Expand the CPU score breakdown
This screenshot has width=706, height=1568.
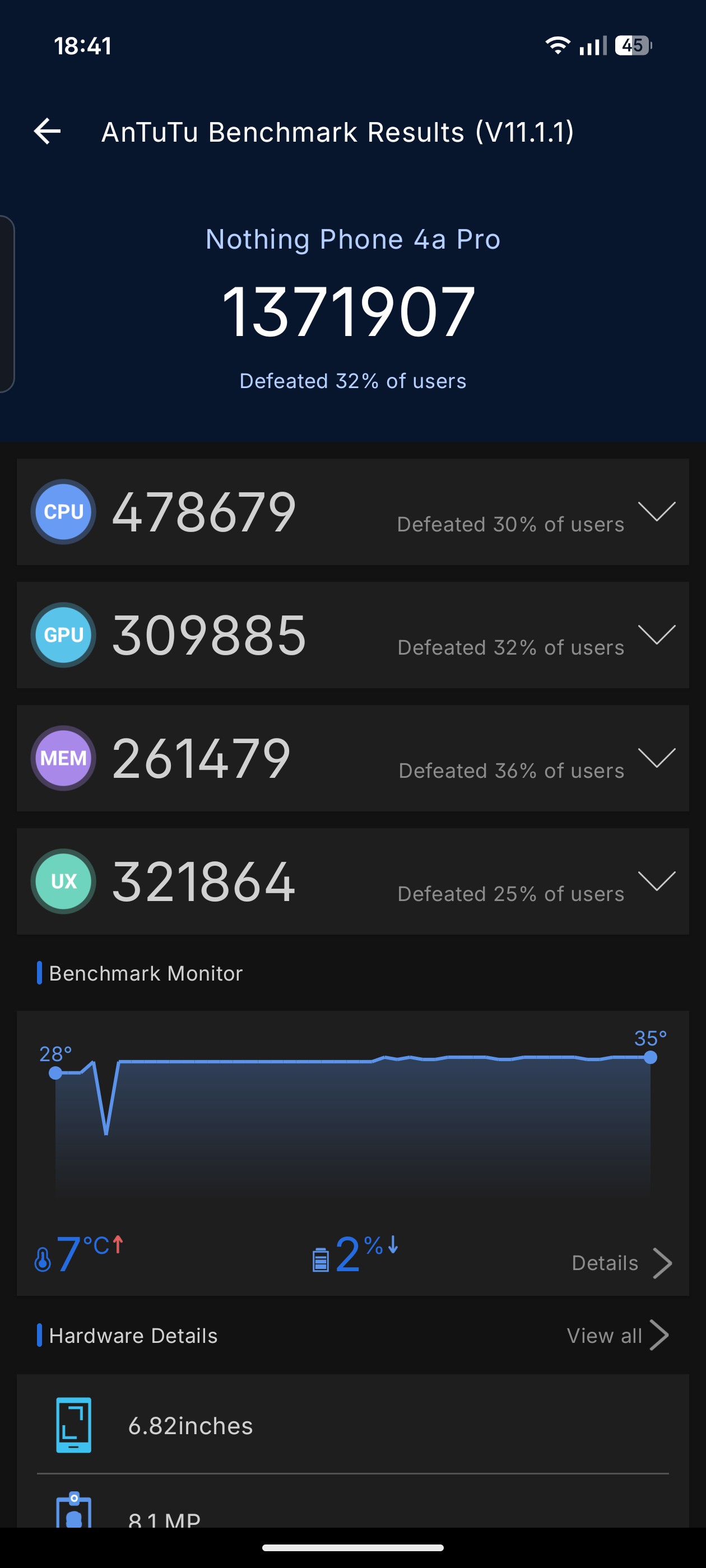[x=656, y=511]
